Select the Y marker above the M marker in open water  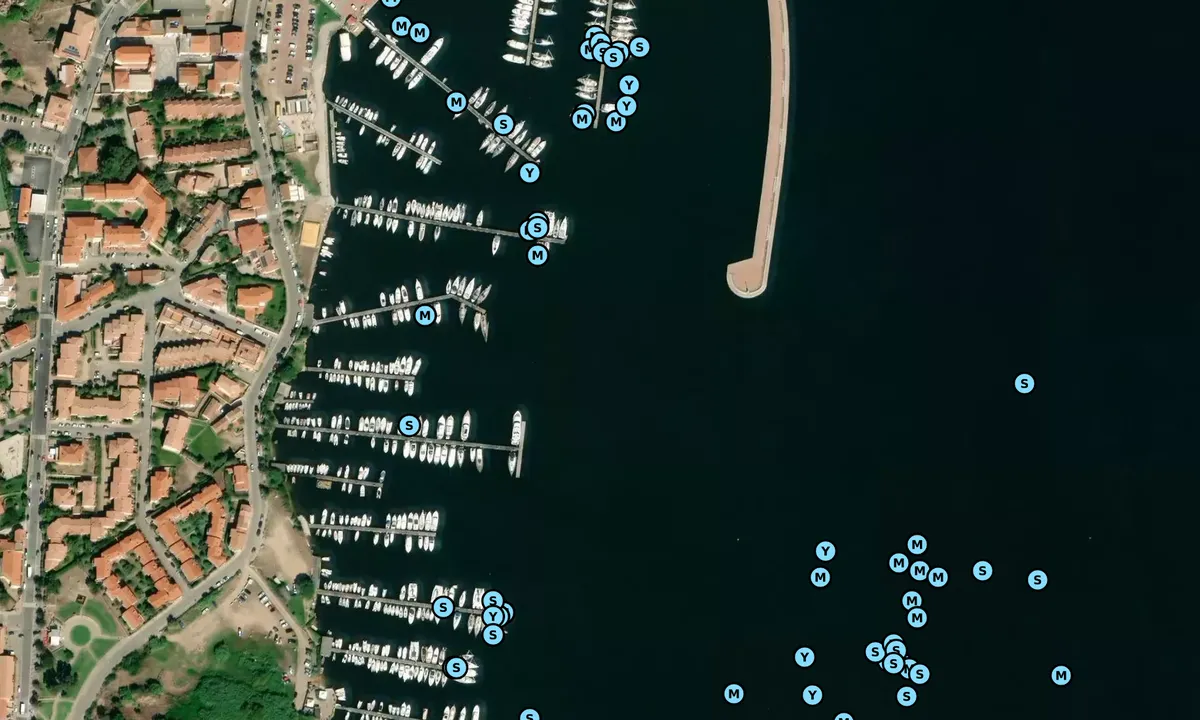[825, 551]
